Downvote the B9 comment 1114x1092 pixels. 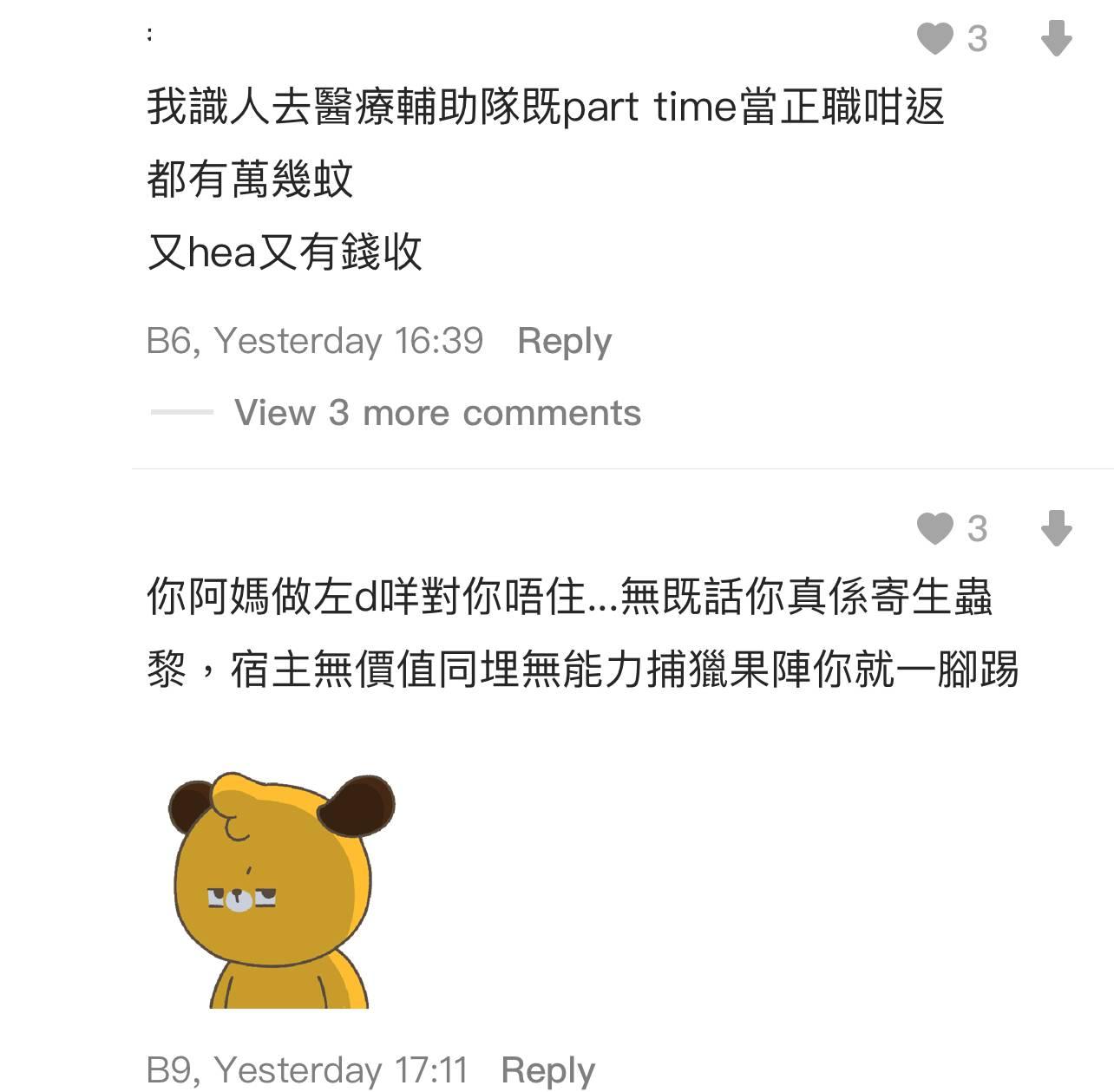[x=1056, y=528]
